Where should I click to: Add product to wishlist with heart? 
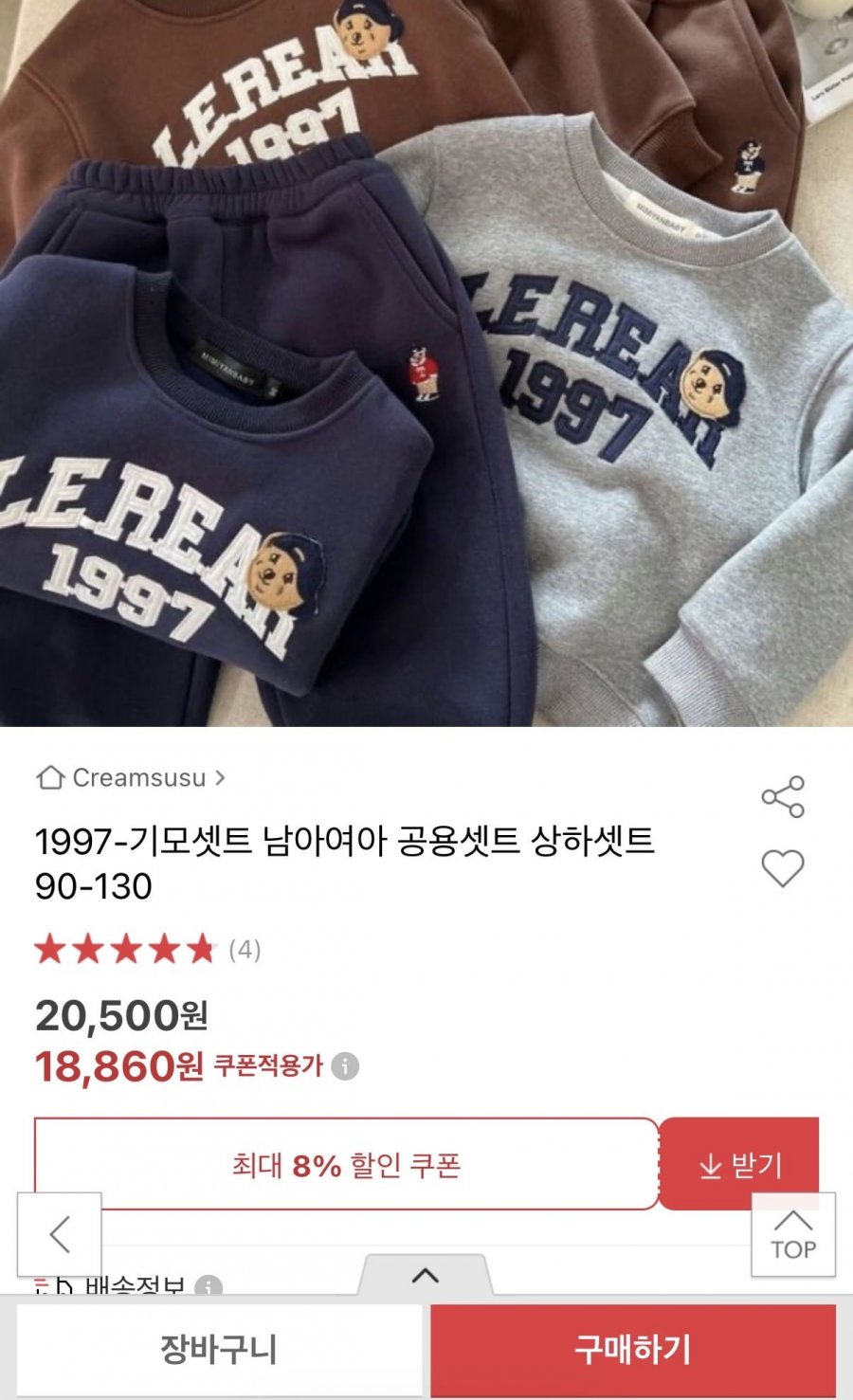coord(783,868)
